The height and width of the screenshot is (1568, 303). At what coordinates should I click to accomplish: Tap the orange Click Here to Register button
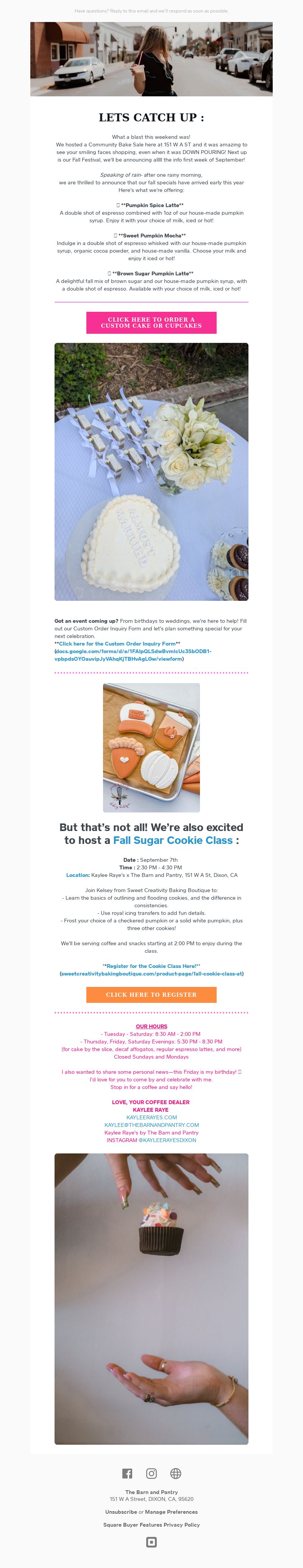151,995
